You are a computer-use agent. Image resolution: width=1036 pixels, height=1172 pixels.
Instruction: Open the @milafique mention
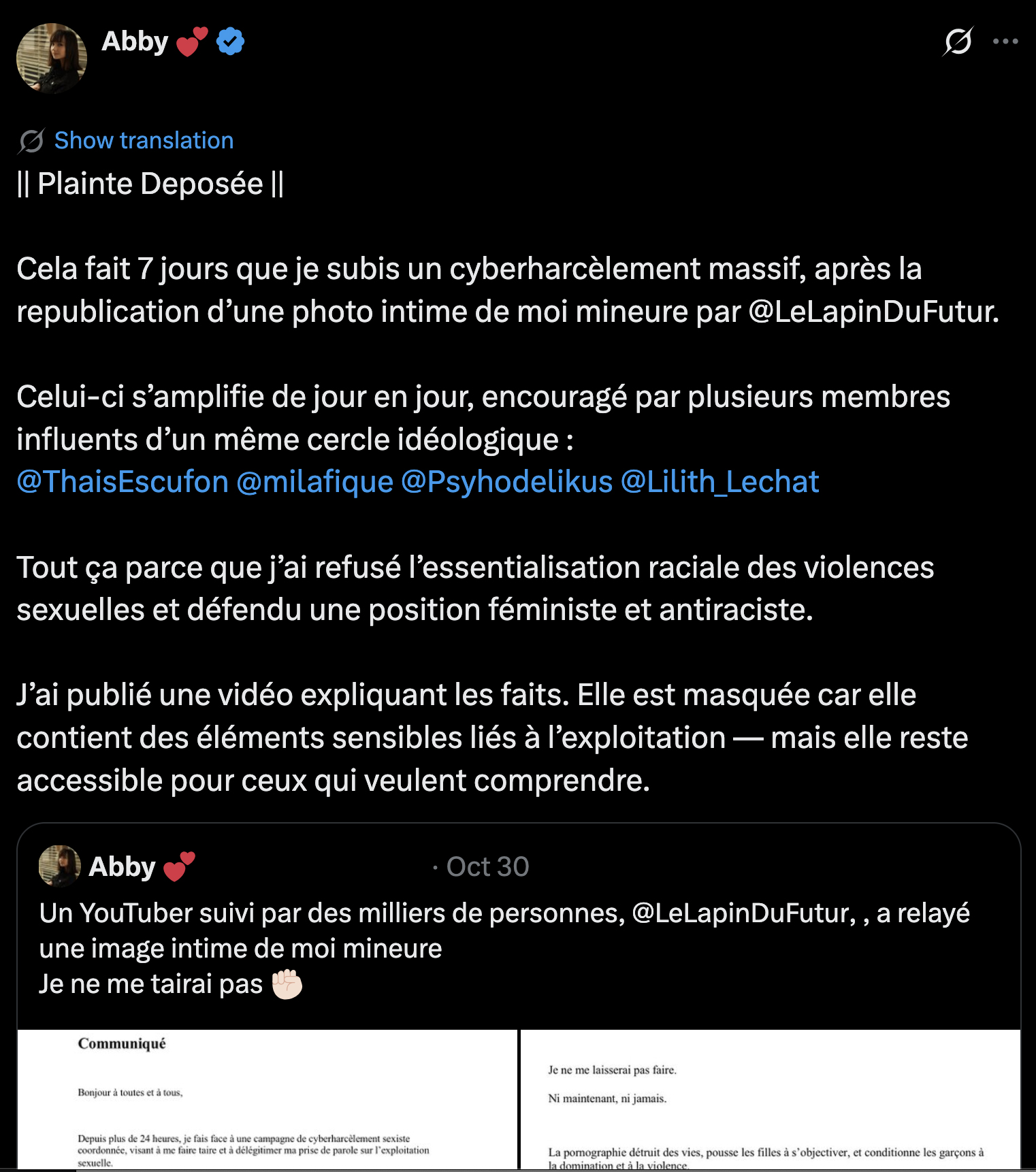314,482
